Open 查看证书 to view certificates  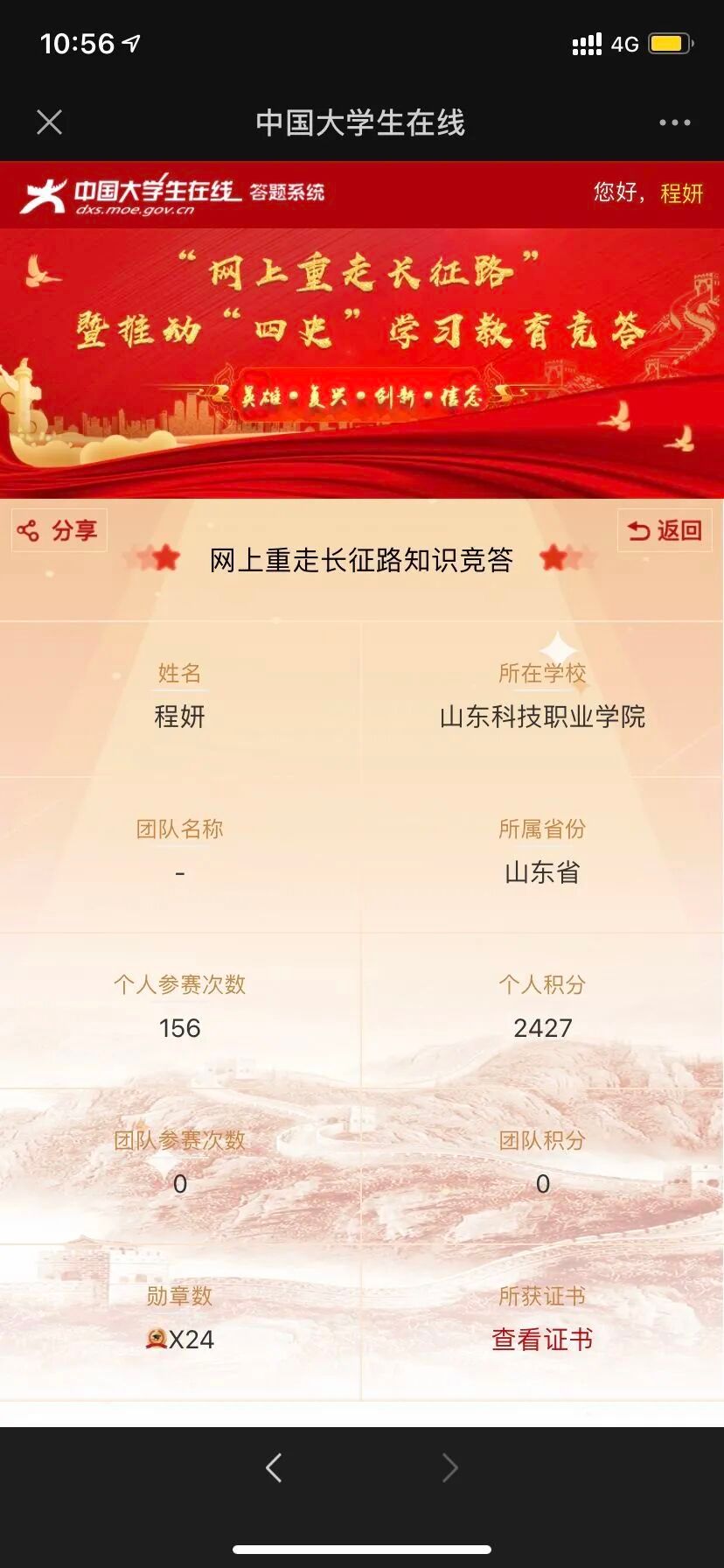pos(542,1339)
